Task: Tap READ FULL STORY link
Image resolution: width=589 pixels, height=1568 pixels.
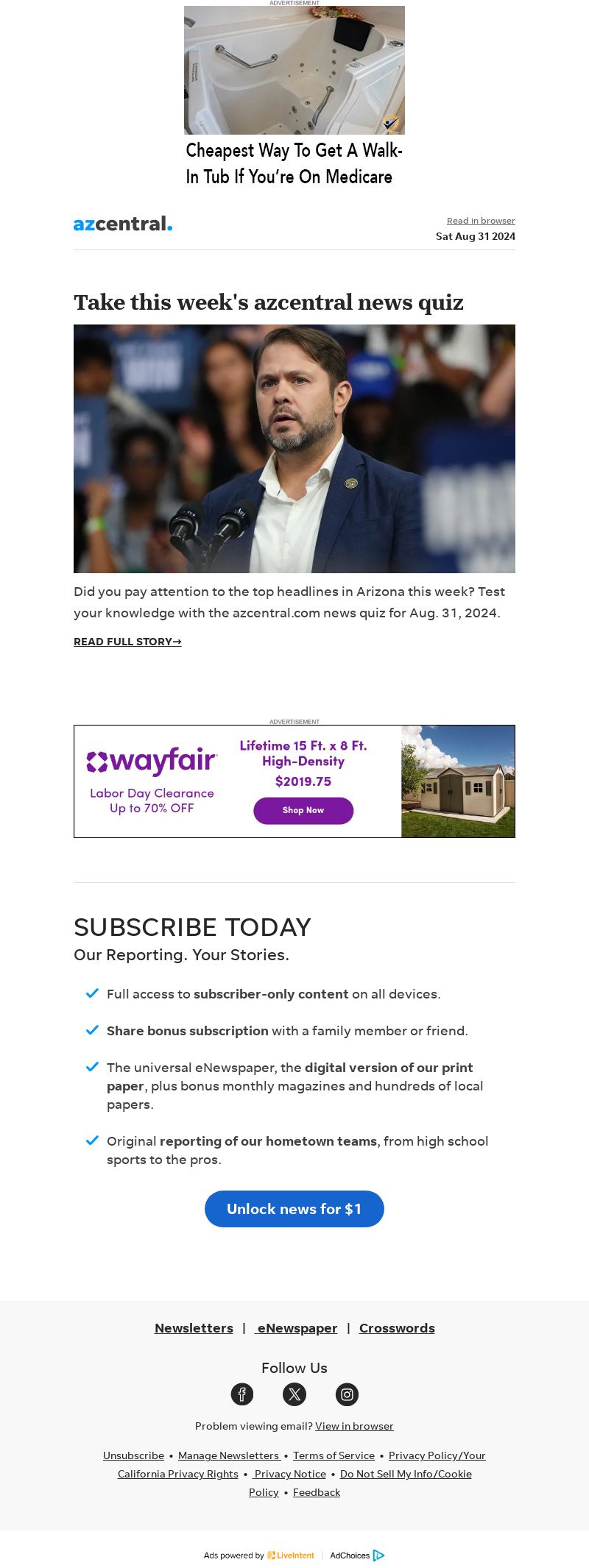Action: tap(127, 642)
